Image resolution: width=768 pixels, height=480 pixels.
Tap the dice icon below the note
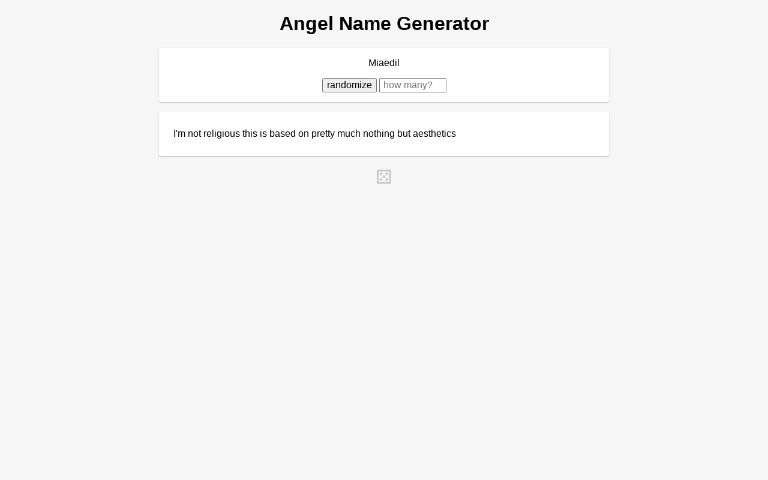click(x=384, y=177)
